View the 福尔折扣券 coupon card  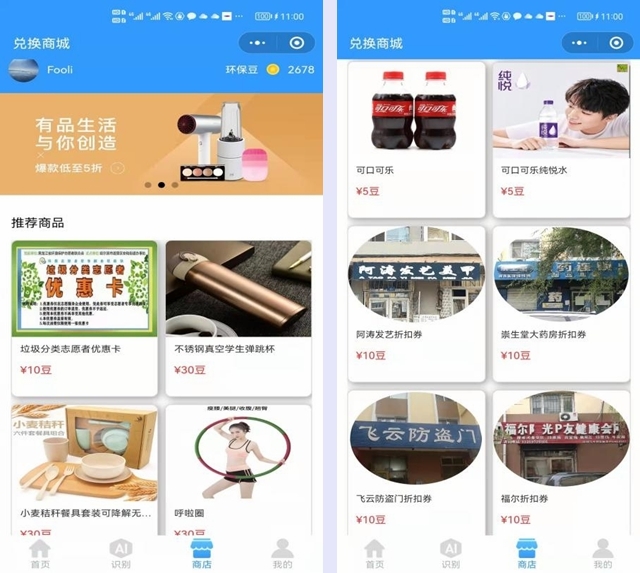pos(560,462)
